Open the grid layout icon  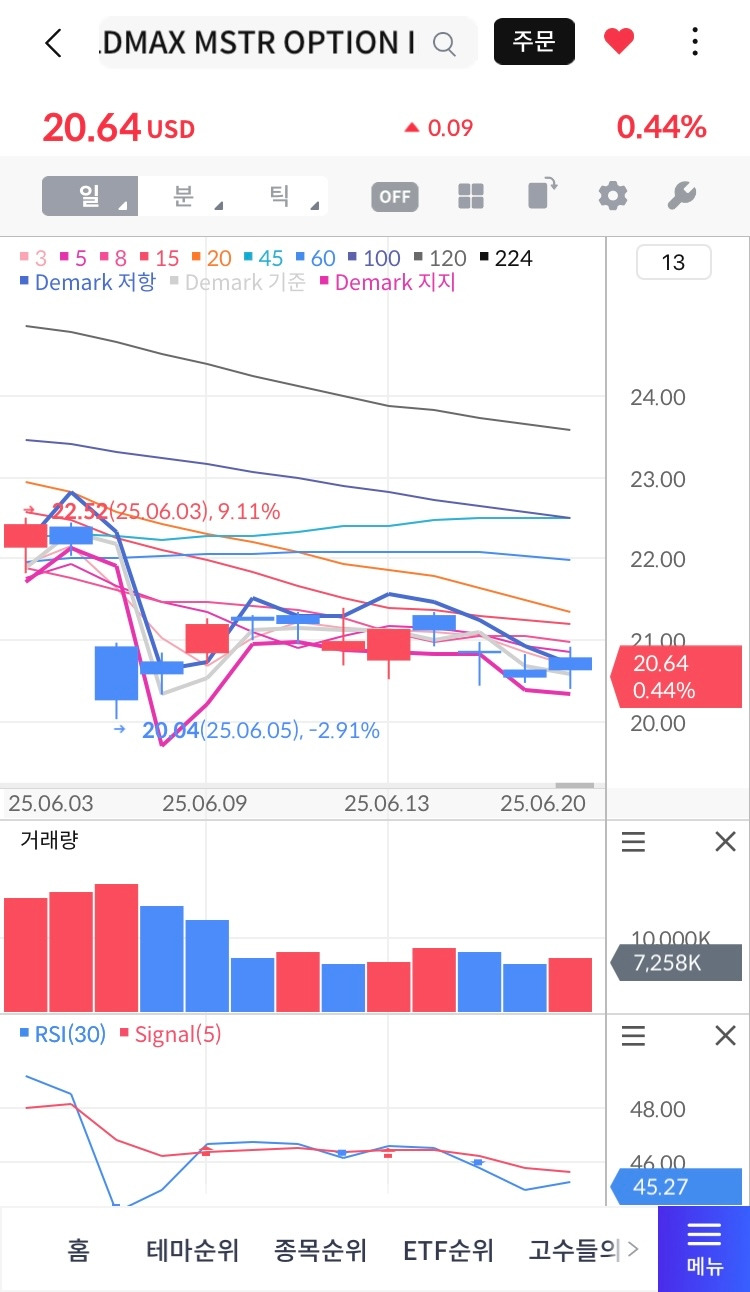coord(471,196)
